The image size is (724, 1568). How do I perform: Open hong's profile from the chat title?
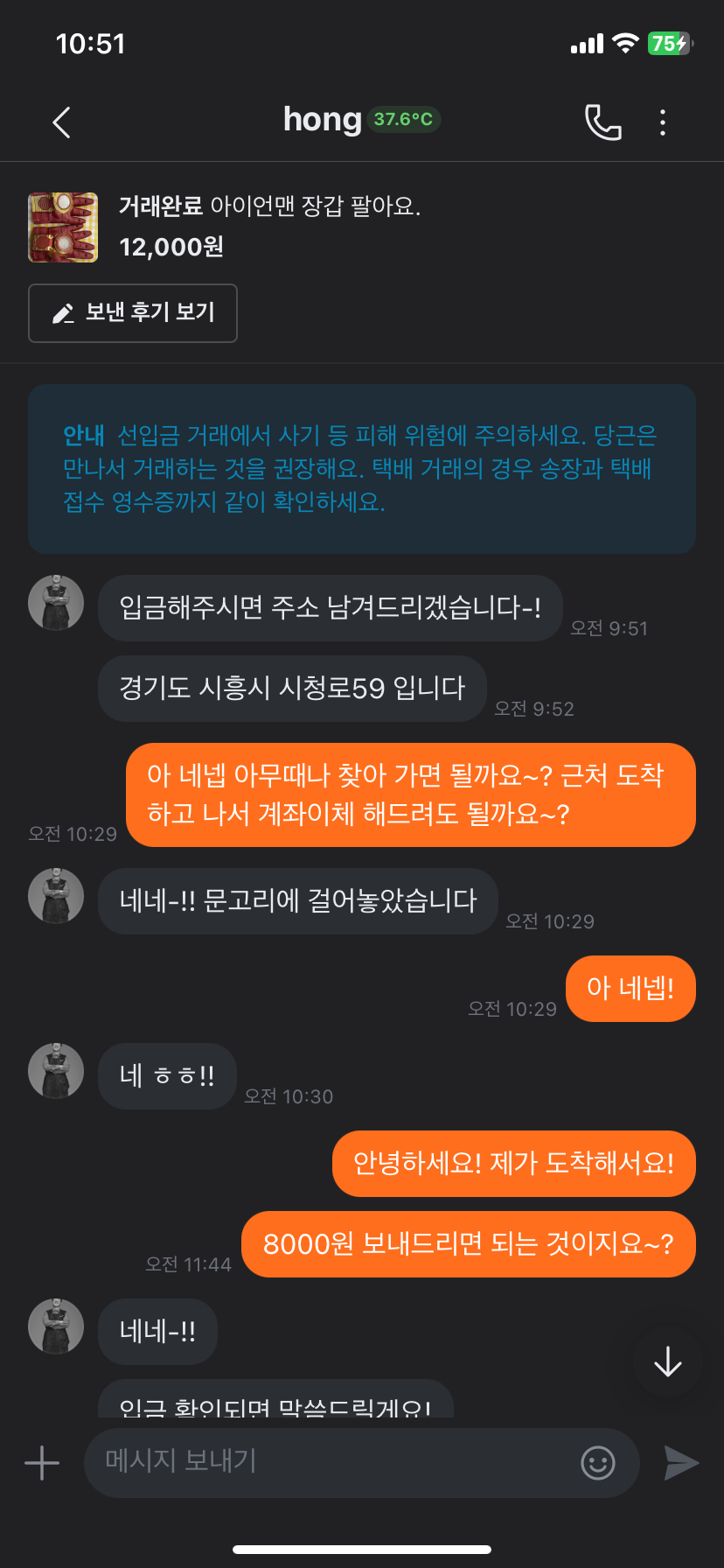pos(323,120)
